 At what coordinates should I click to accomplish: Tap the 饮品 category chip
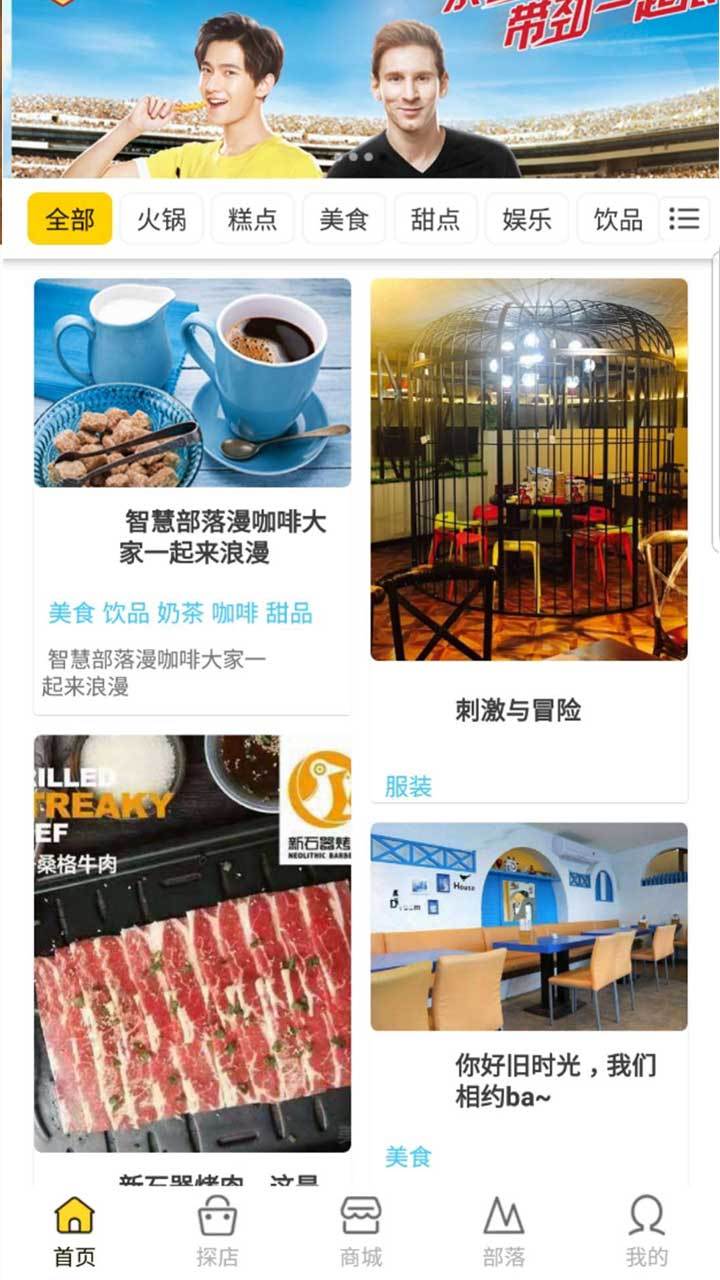tap(618, 219)
